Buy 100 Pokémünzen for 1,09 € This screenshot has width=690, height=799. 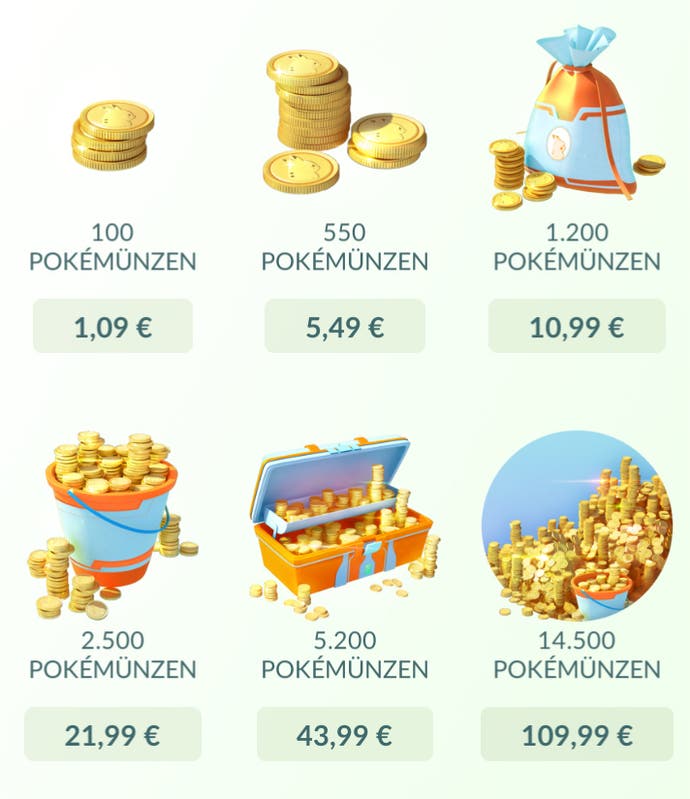point(112,326)
